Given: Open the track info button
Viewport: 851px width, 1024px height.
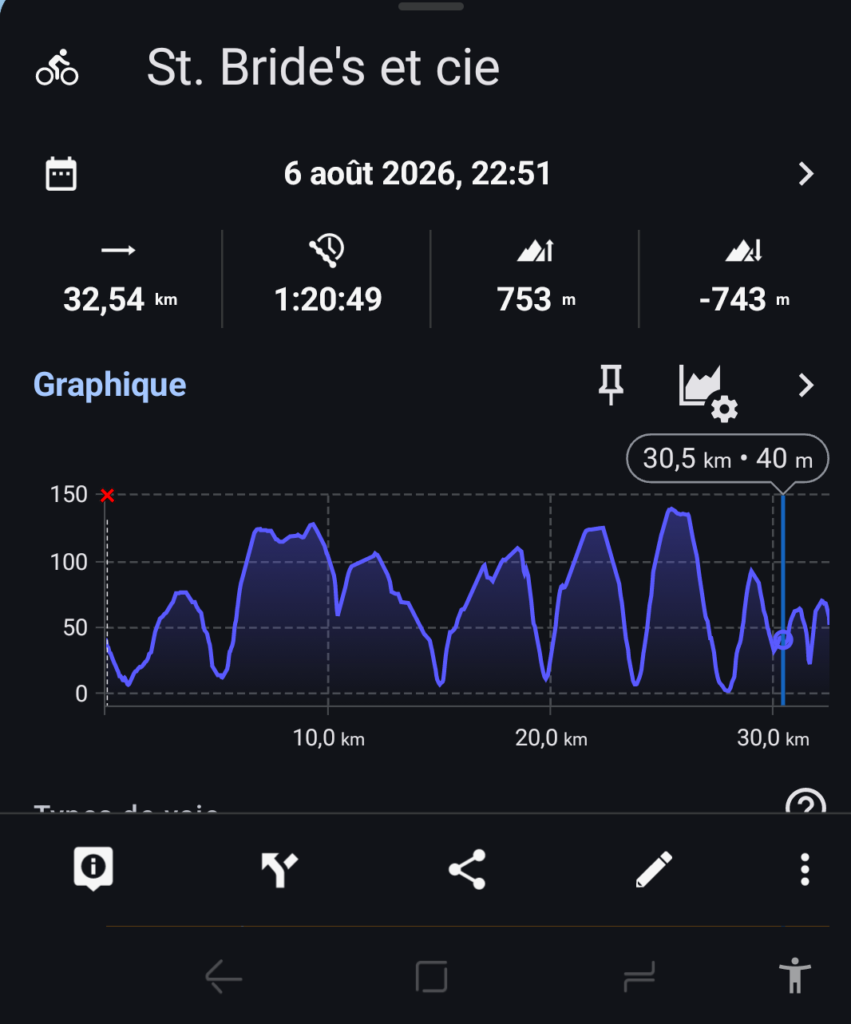Looking at the screenshot, I should pos(93,869).
